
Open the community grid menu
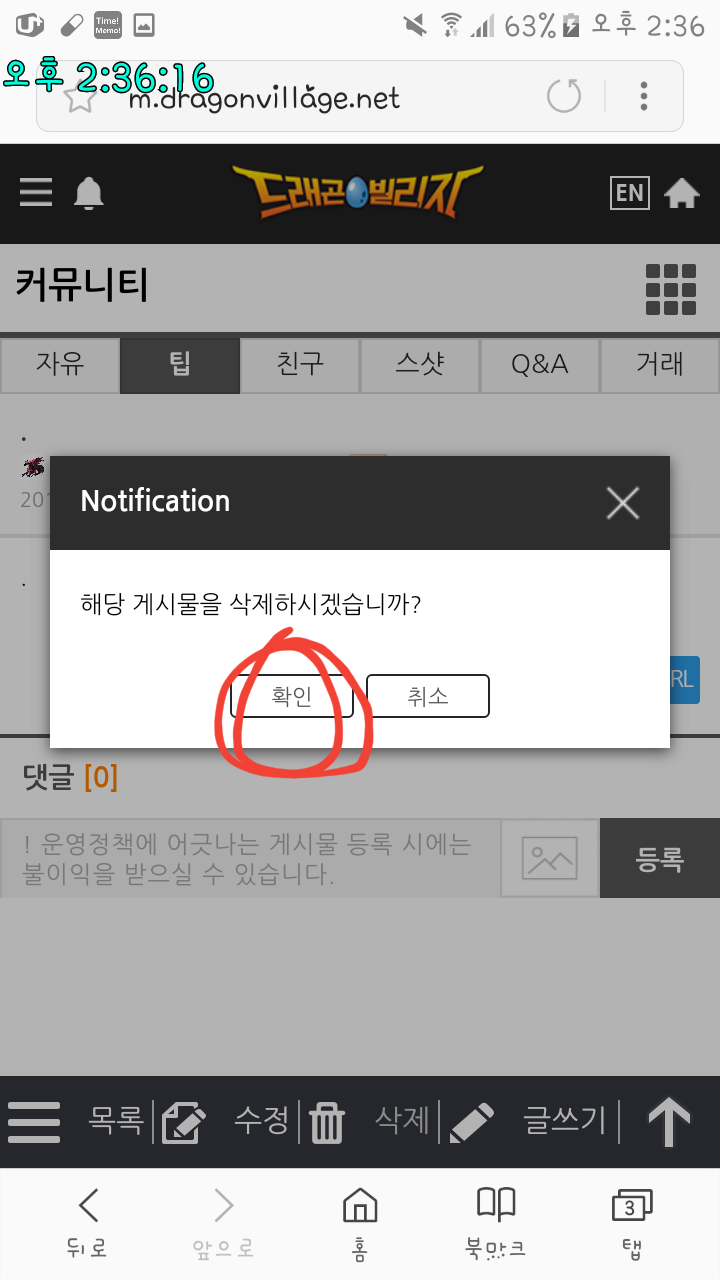tap(670, 289)
